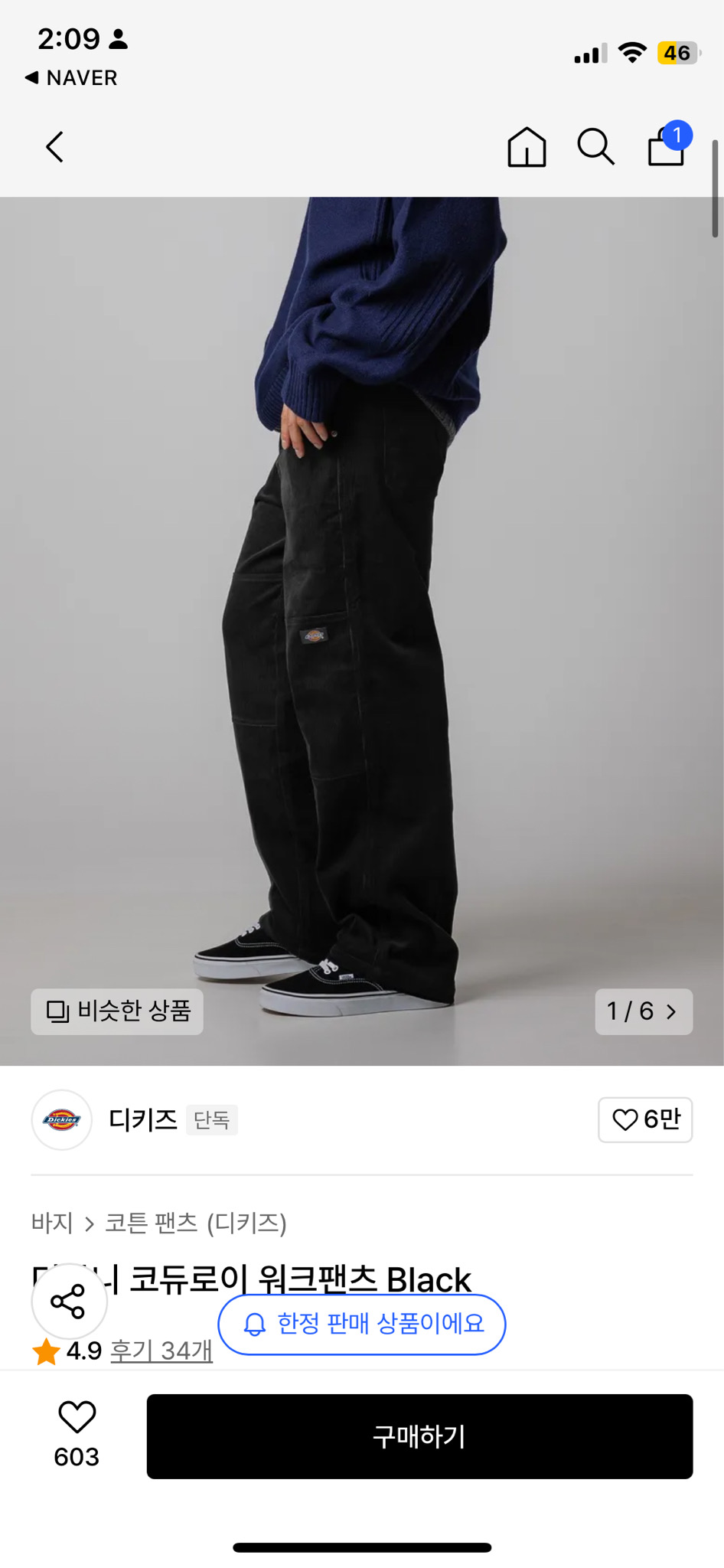The width and height of the screenshot is (724, 1568).
Task: Toggle the 6만 brand like heart
Action: point(645,1120)
